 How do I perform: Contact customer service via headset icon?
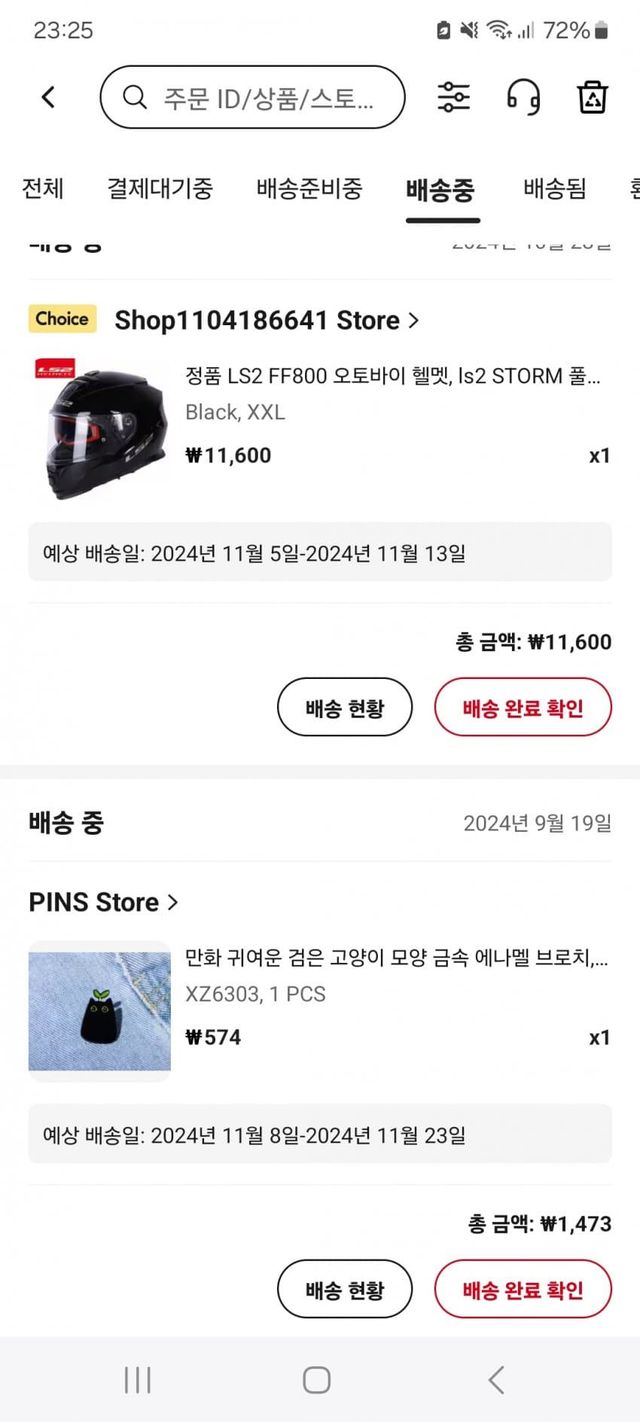[x=523, y=97]
